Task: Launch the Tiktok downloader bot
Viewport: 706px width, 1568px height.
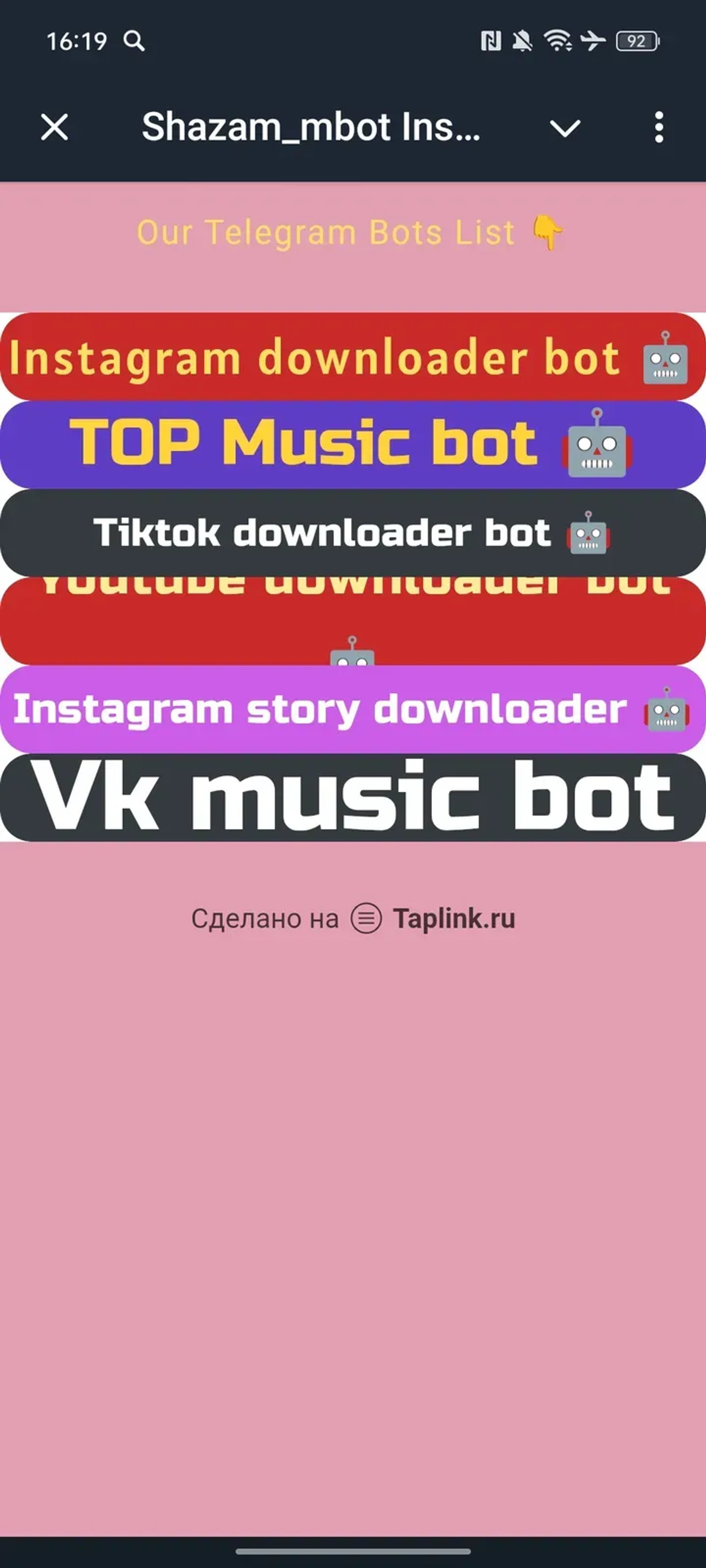Action: point(353,533)
